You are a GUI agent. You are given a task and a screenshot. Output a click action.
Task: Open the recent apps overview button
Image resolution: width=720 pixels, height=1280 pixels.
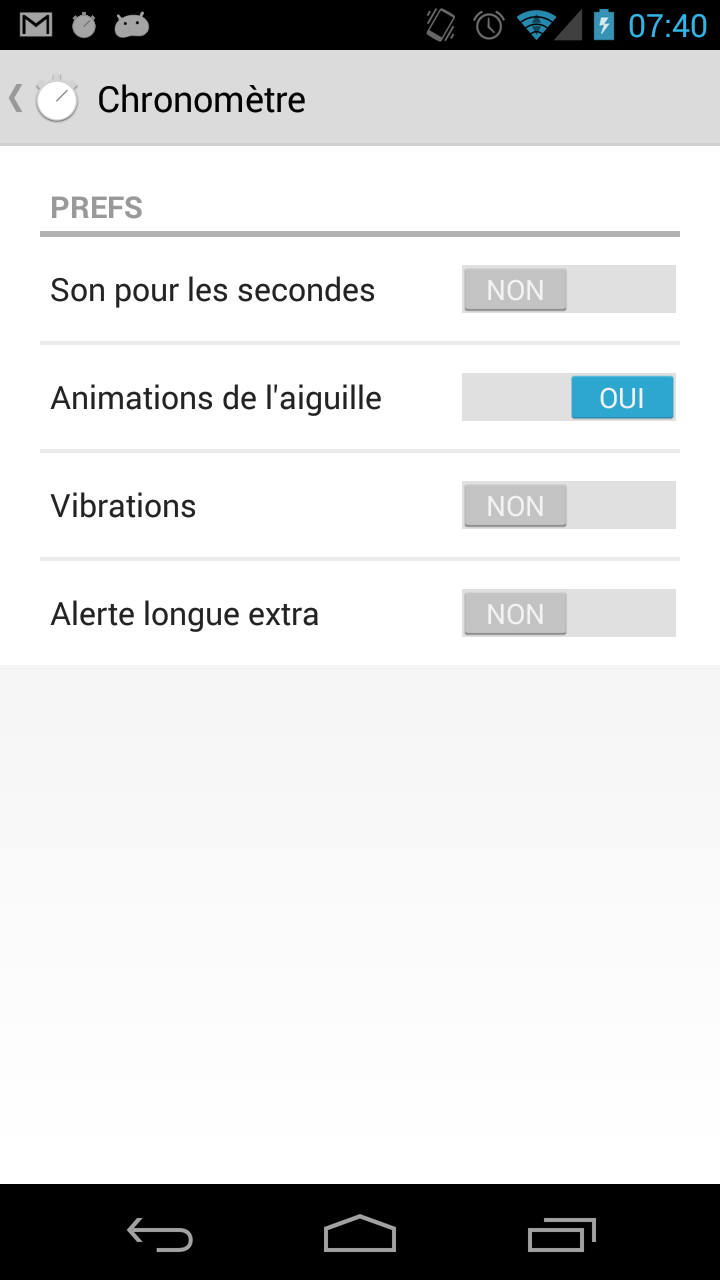pyautogui.click(x=561, y=1235)
